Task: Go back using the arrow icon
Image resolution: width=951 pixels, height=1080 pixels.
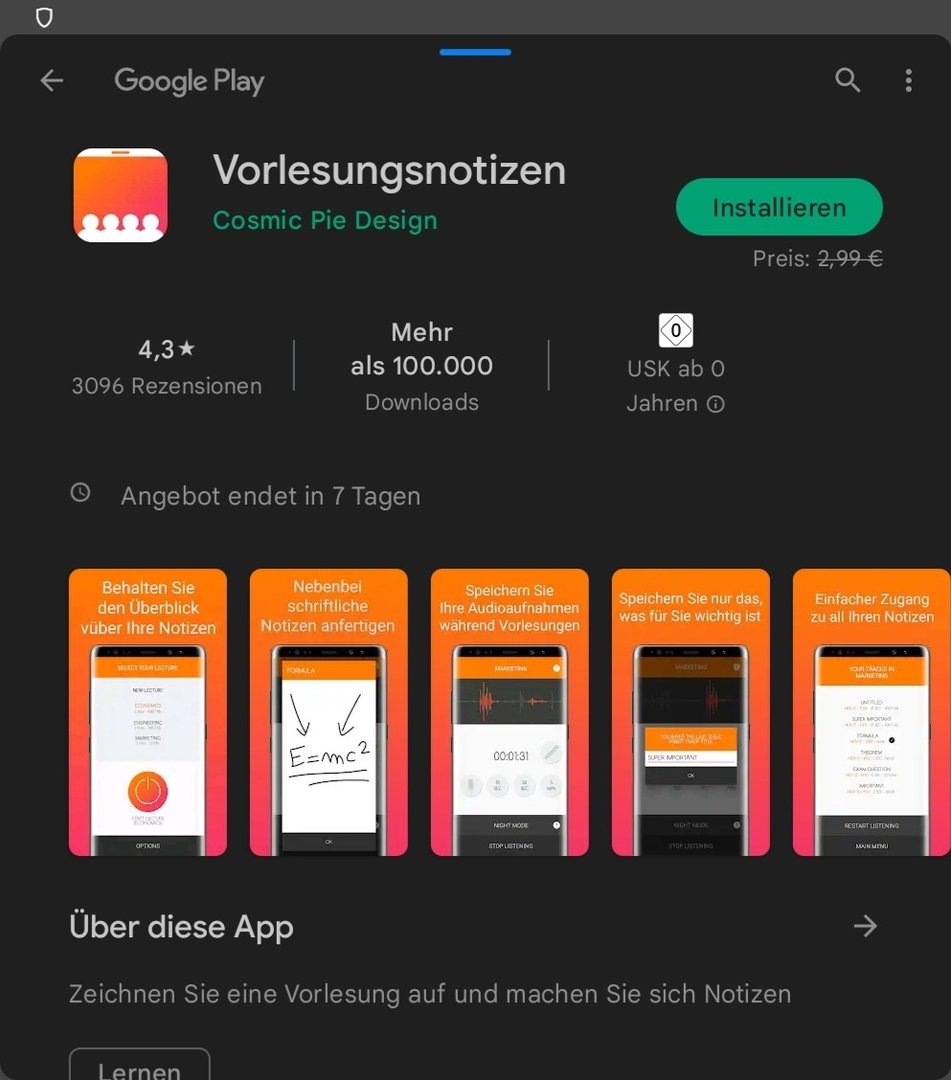Action: pyautogui.click(x=51, y=81)
